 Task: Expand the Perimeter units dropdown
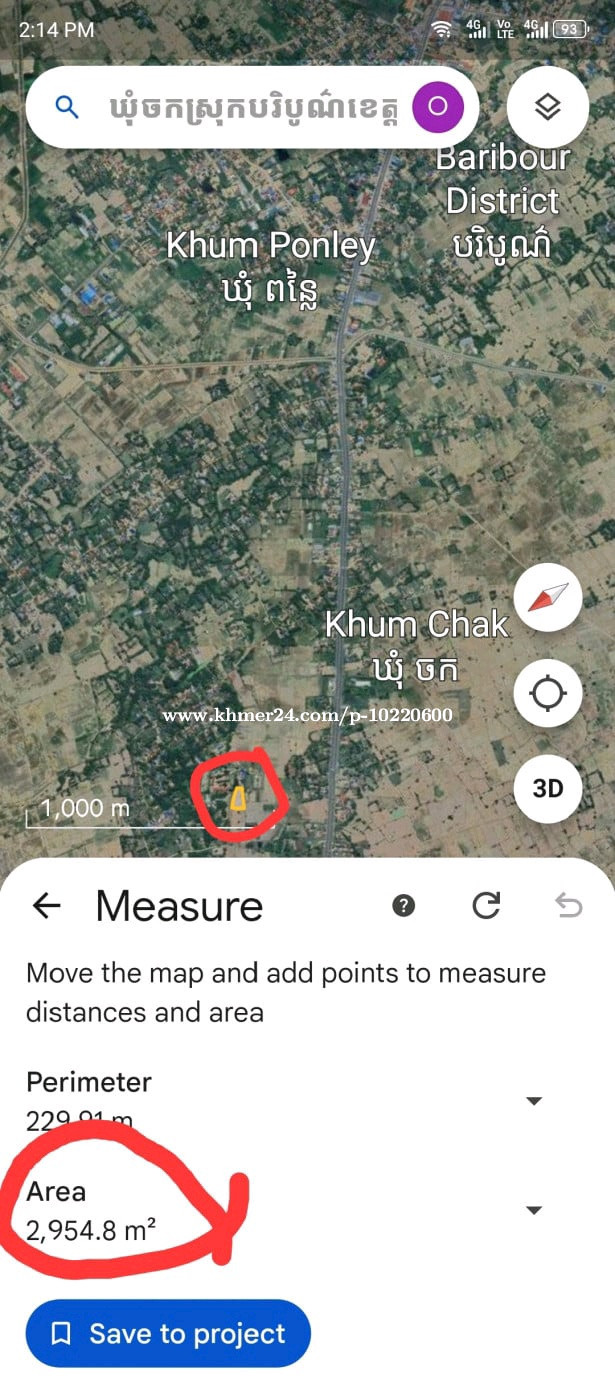click(534, 1101)
